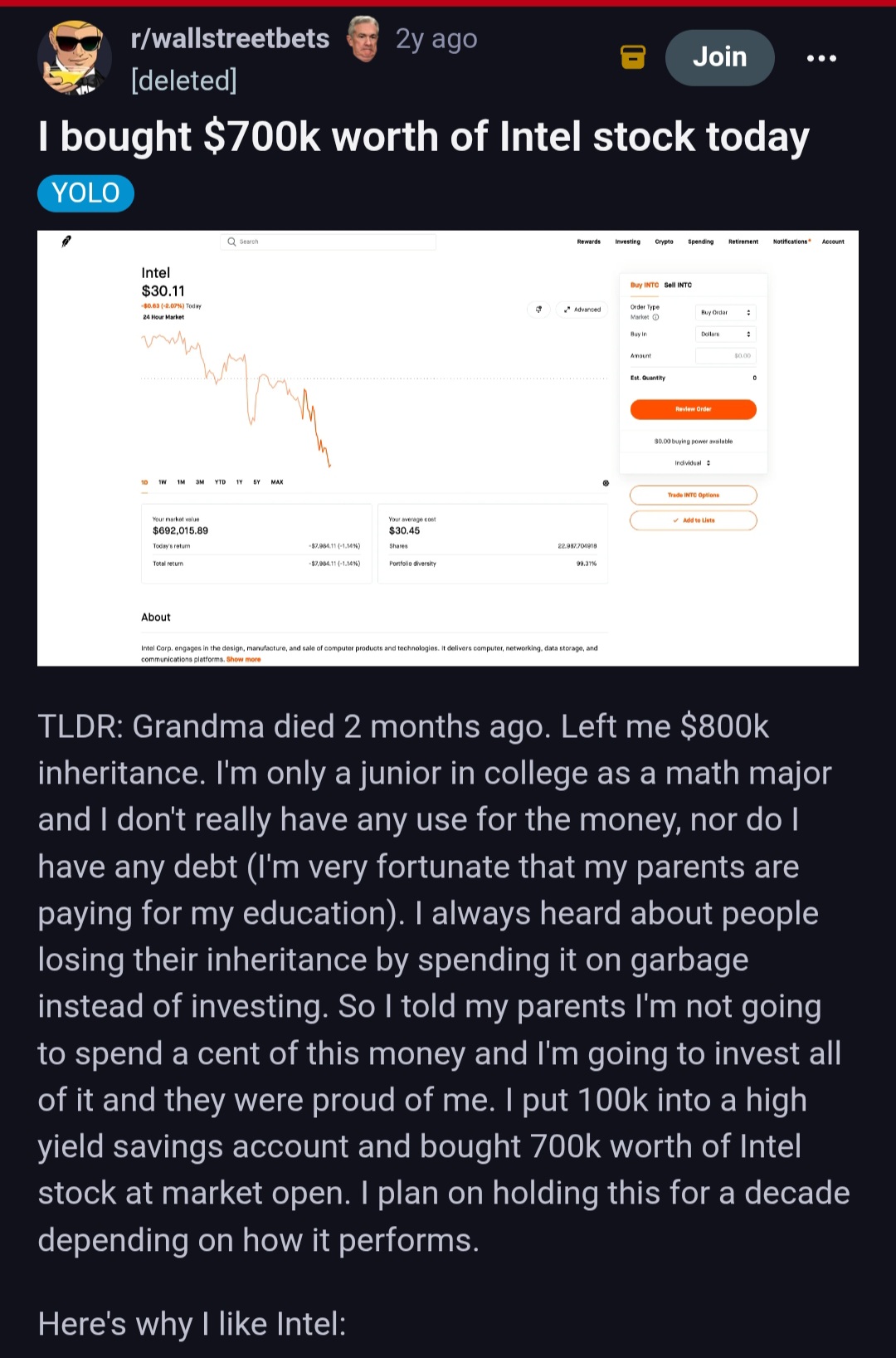Tap the yellow archive icon
The height and width of the screenshot is (1358, 896).
click(633, 57)
